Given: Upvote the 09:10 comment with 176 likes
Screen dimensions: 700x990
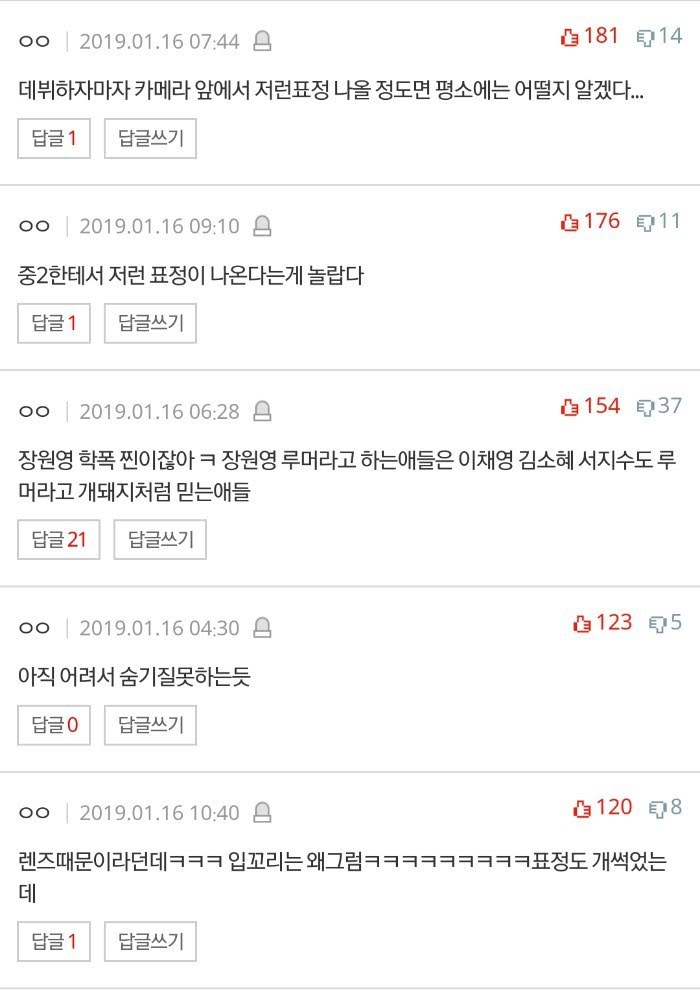Looking at the screenshot, I should [x=571, y=222].
